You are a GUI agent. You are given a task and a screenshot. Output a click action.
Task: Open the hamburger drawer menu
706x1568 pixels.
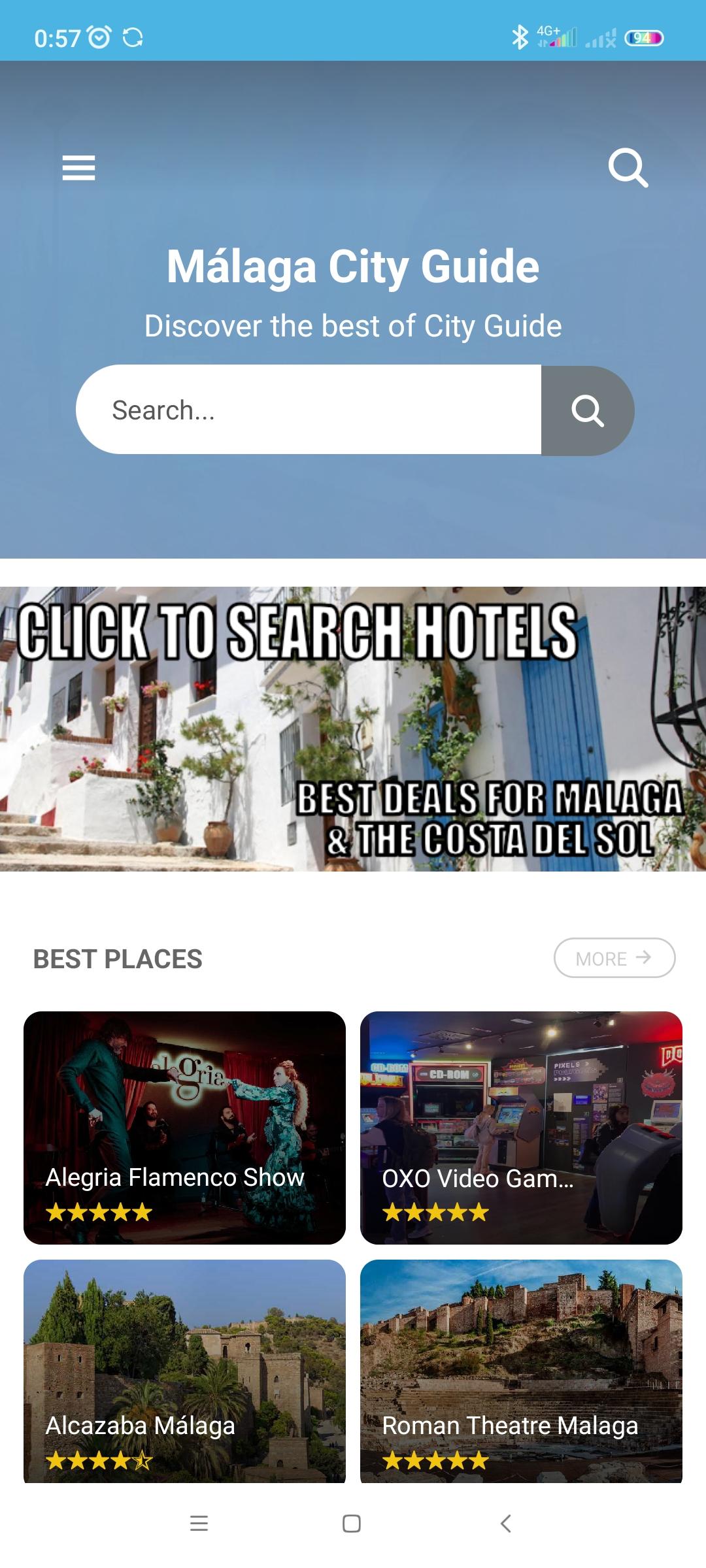coord(78,168)
